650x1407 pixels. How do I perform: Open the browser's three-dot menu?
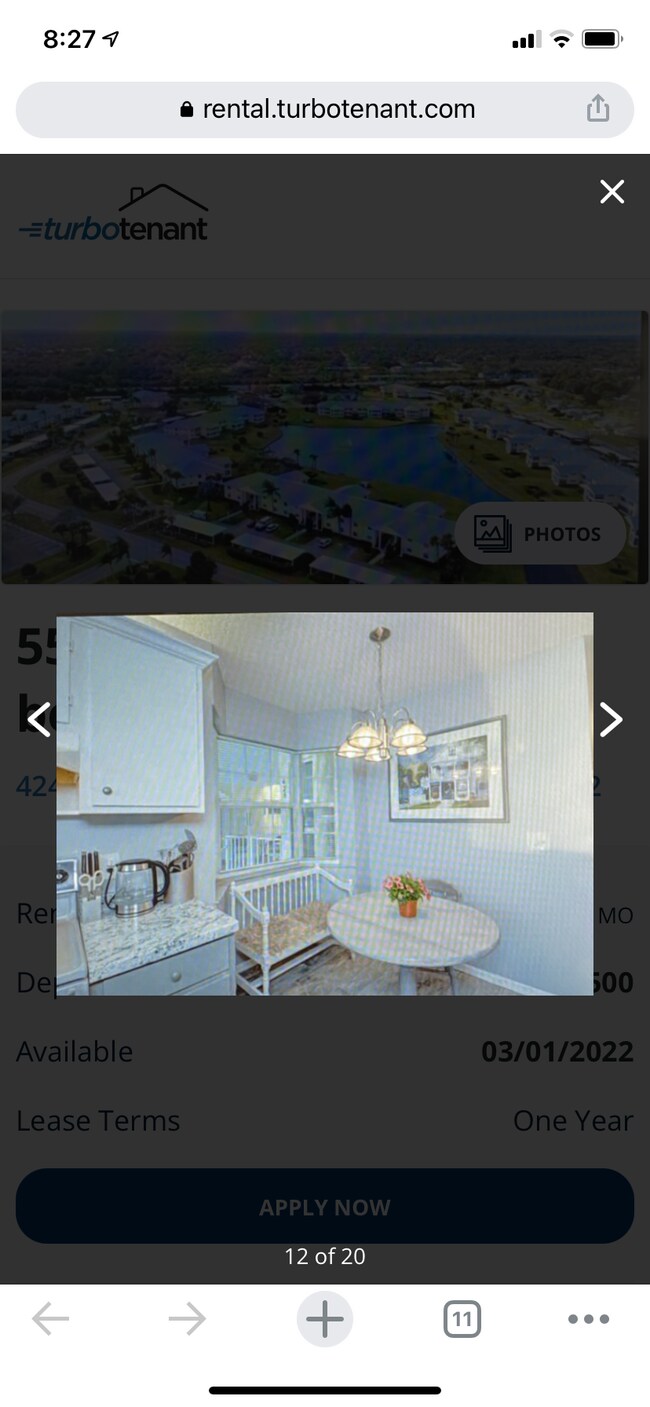(588, 1319)
